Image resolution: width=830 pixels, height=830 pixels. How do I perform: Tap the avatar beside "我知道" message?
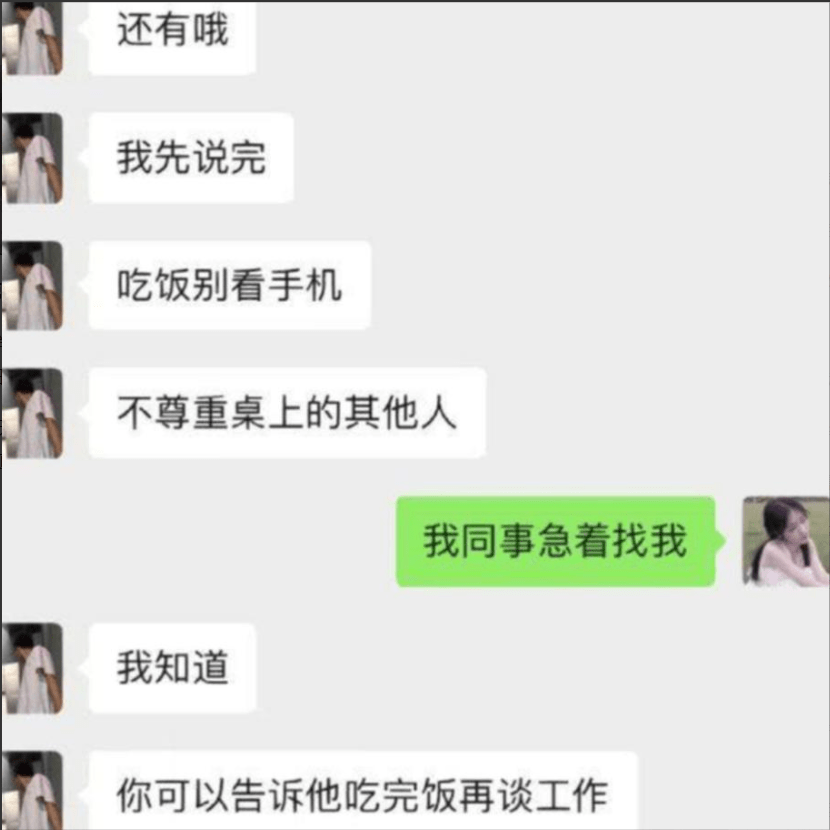coord(32,668)
